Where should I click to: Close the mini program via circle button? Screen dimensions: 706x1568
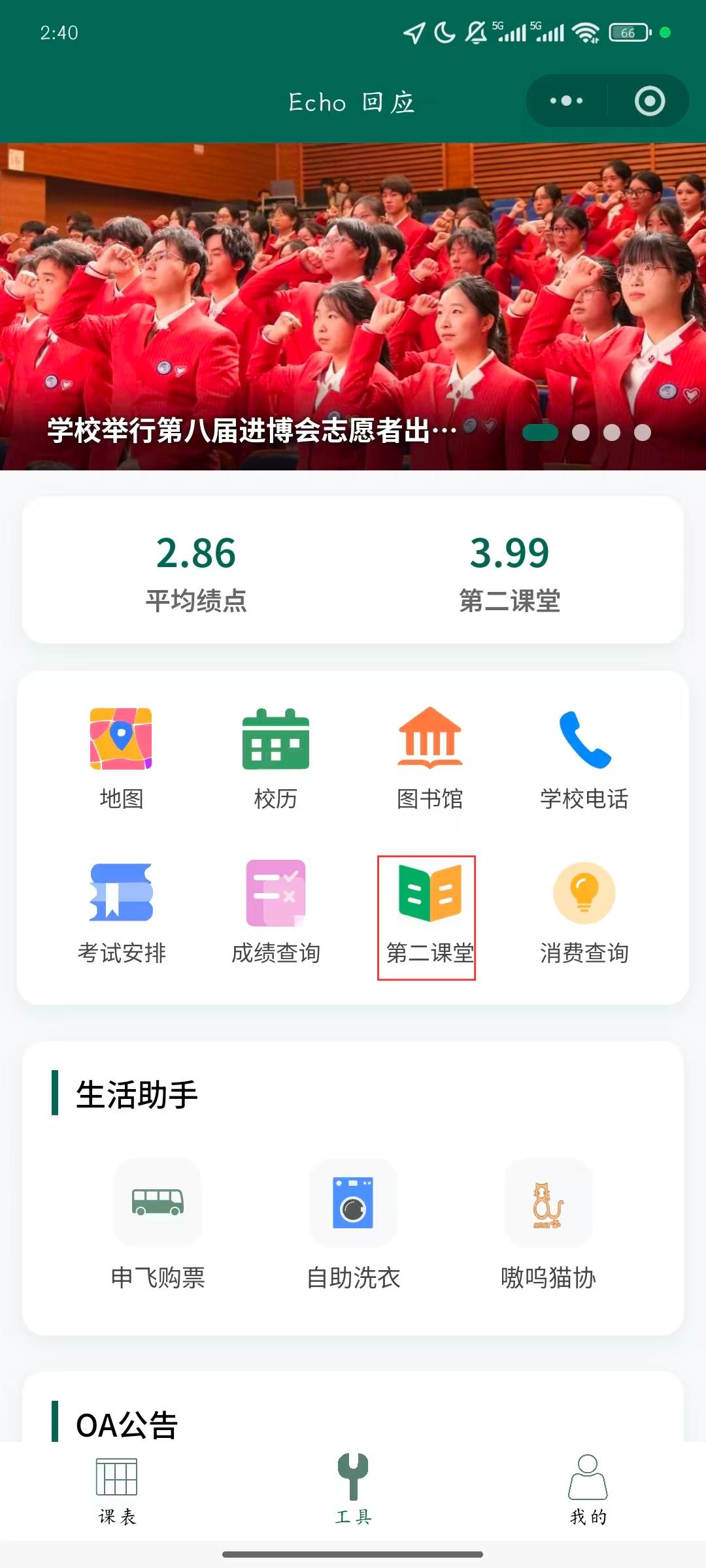point(649,101)
